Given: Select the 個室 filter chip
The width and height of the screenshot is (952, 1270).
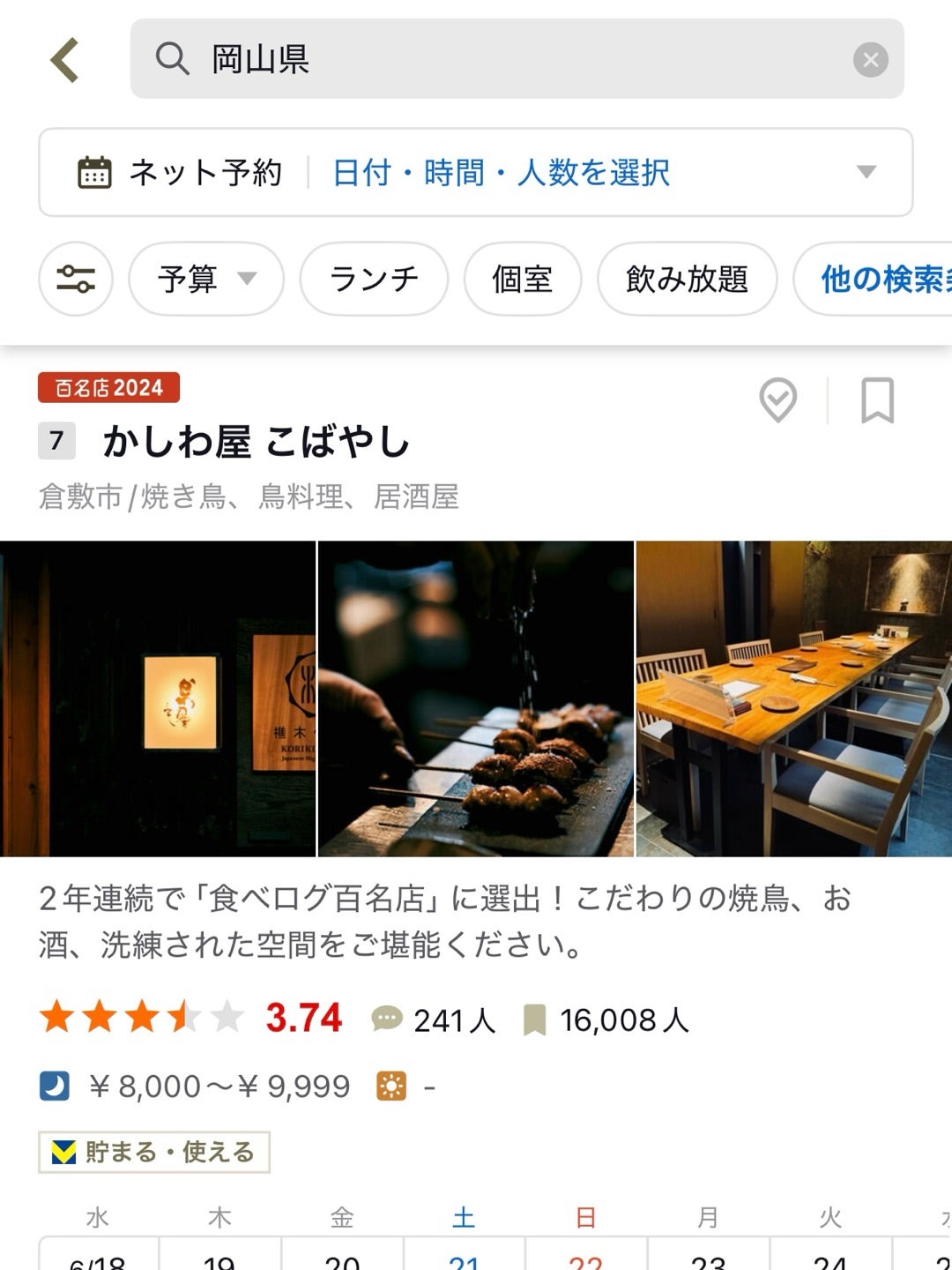Looking at the screenshot, I should (x=522, y=280).
